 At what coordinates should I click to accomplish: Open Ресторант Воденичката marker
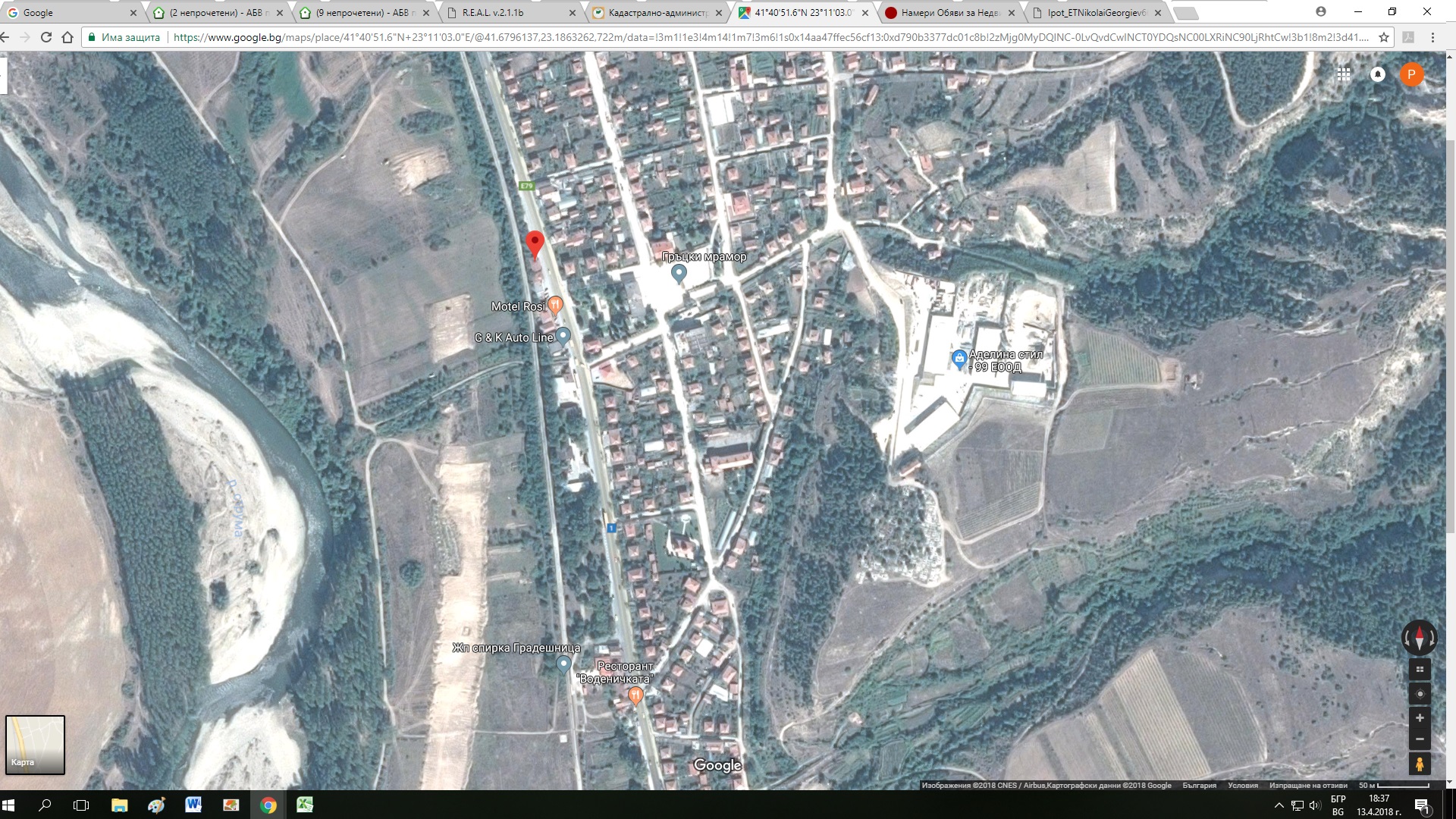pos(636,694)
